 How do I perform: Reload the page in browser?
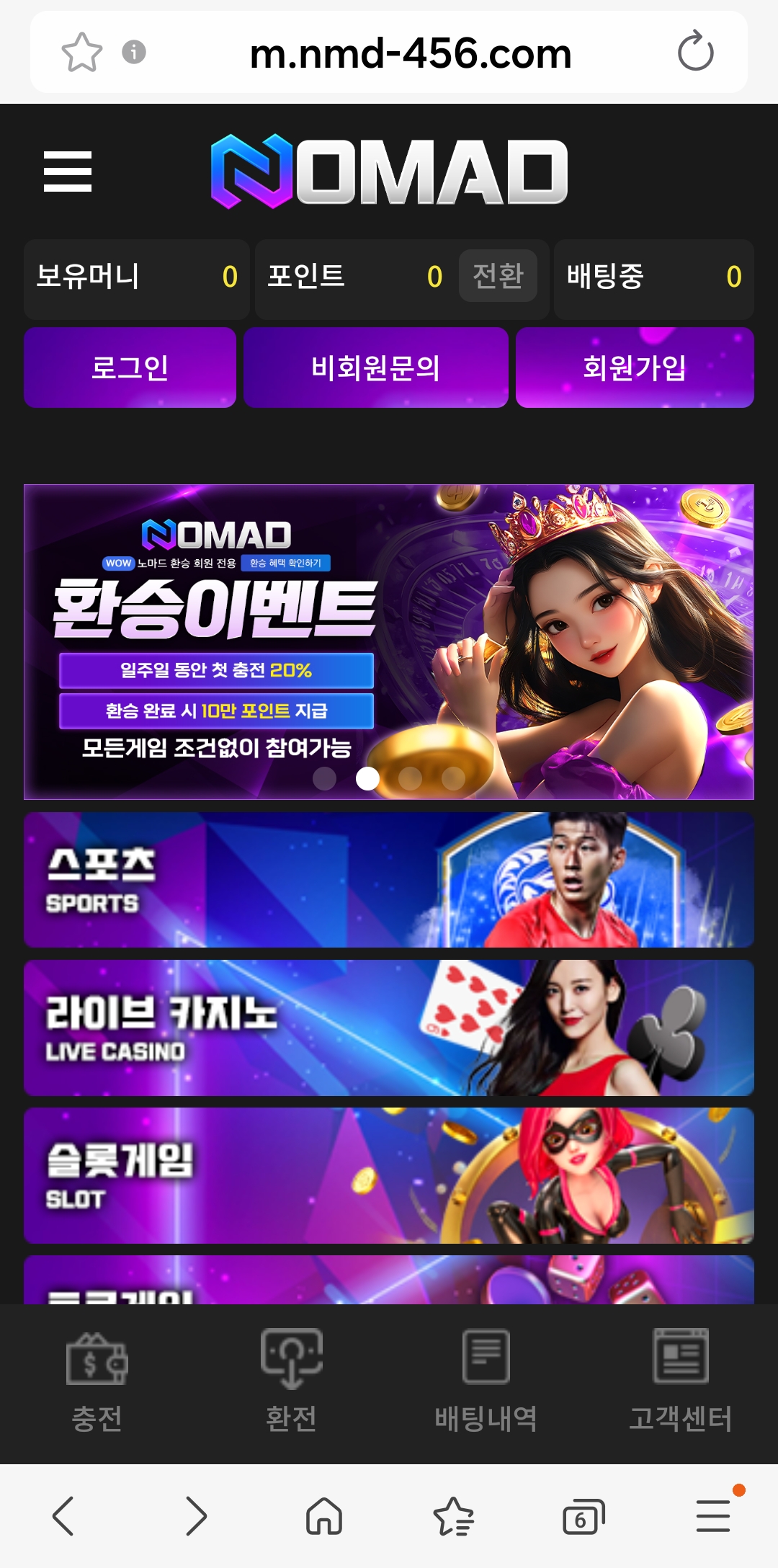pyautogui.click(x=695, y=52)
